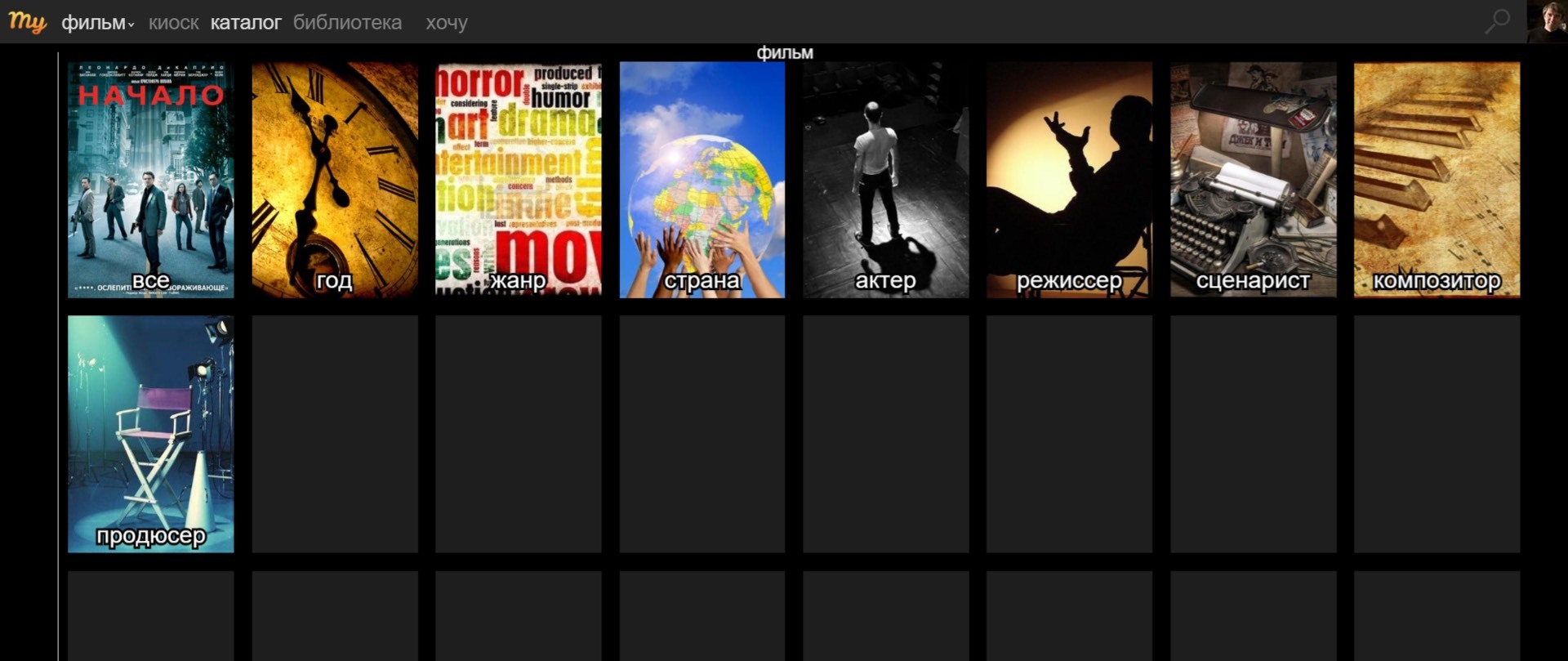Go to the библиотека tab

(x=347, y=23)
